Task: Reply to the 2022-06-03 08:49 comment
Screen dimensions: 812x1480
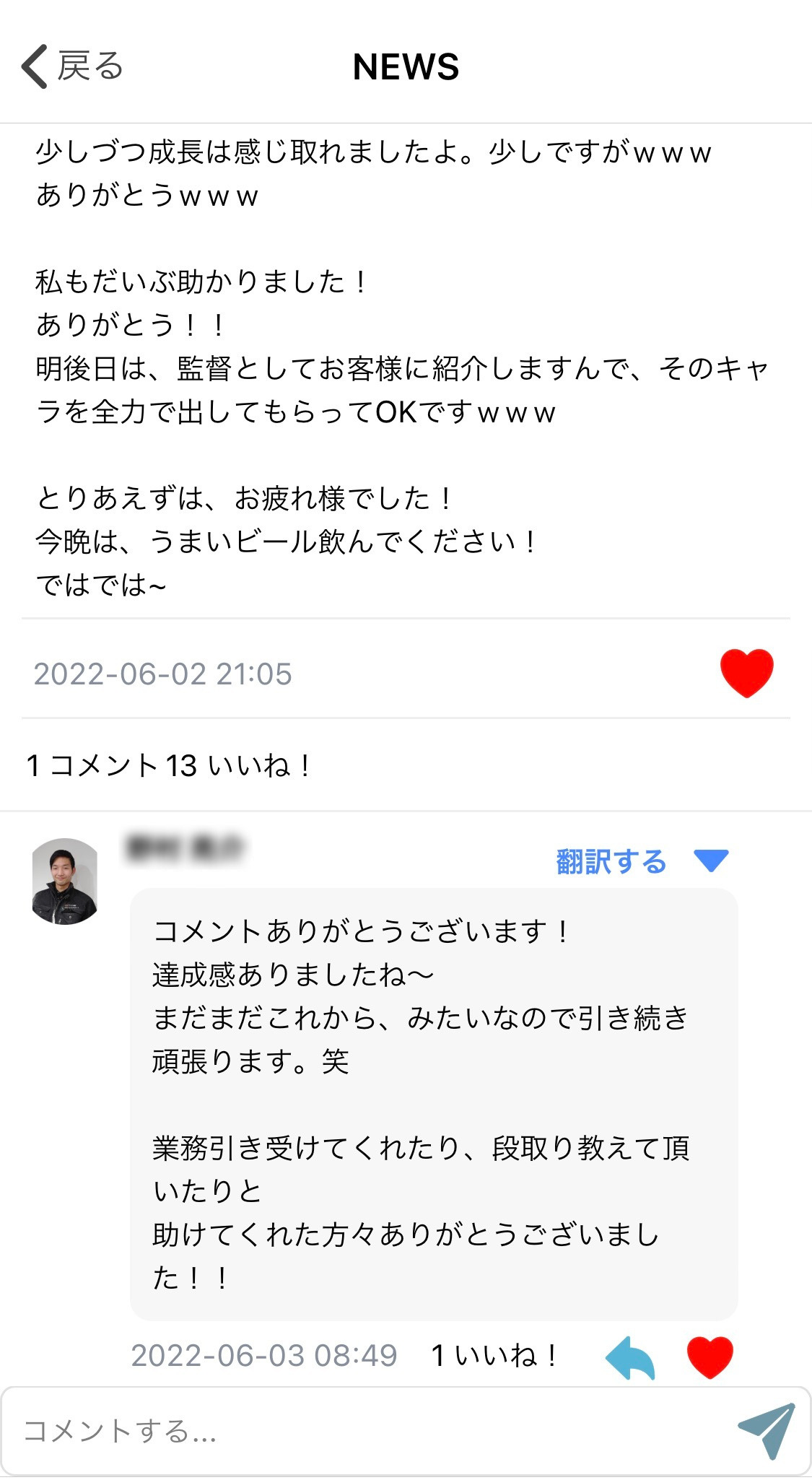Action: (x=630, y=1357)
